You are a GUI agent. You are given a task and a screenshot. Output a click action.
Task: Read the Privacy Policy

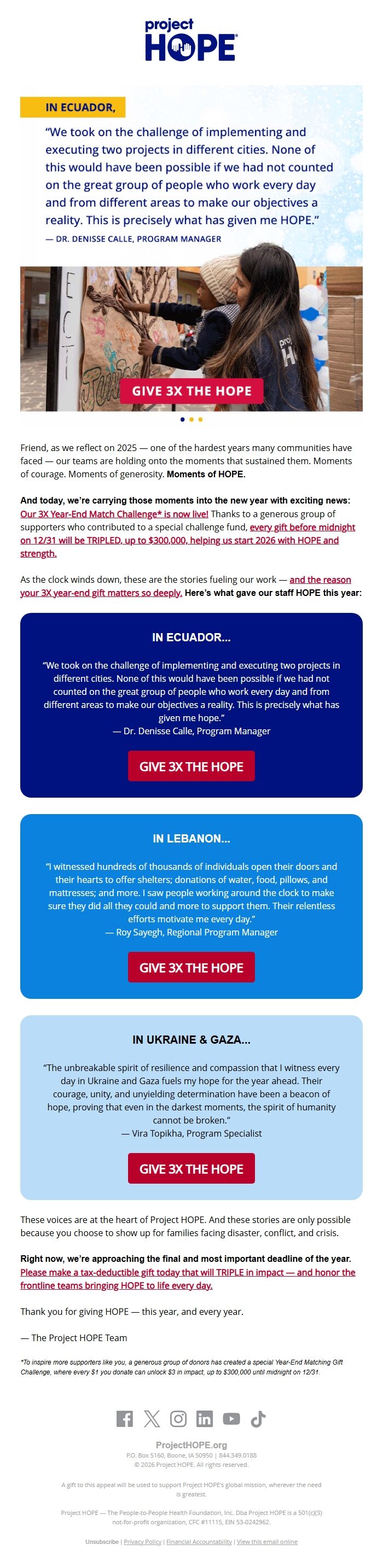point(142,1542)
